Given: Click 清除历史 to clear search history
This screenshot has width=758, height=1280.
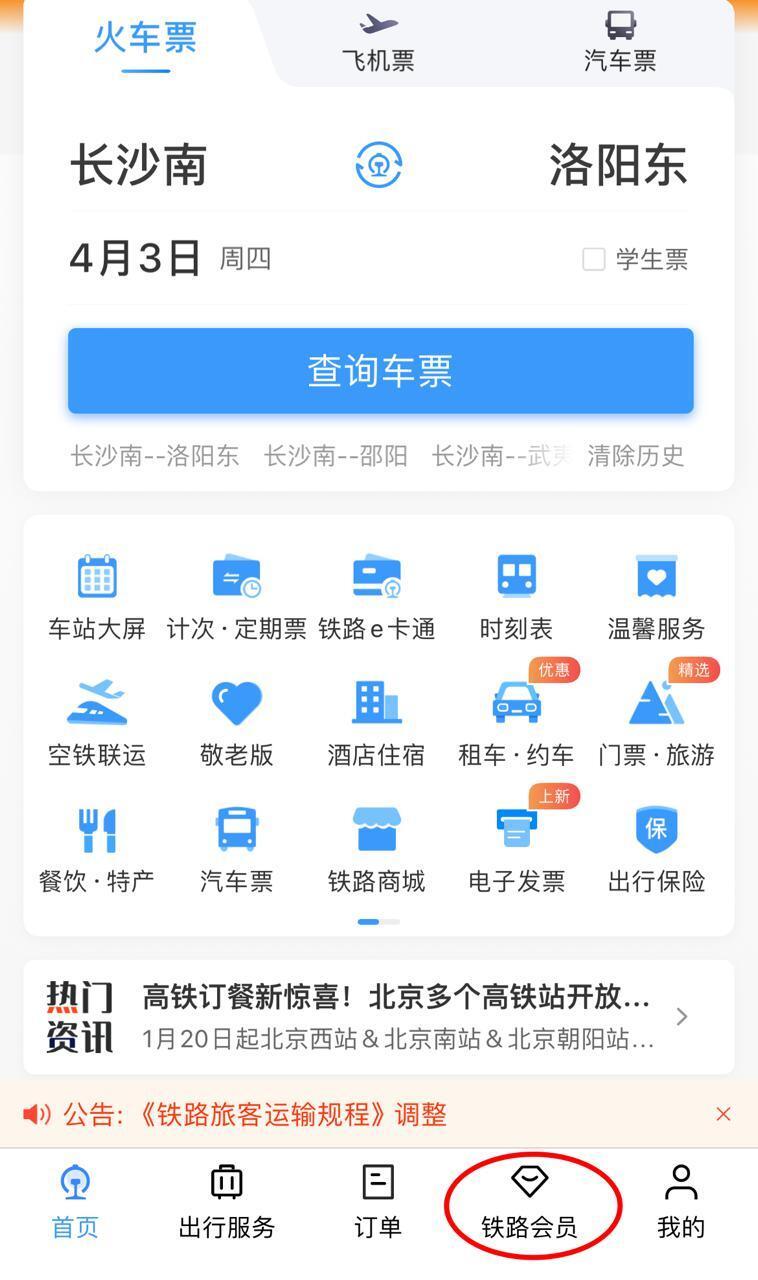Looking at the screenshot, I should pyautogui.click(x=636, y=456).
